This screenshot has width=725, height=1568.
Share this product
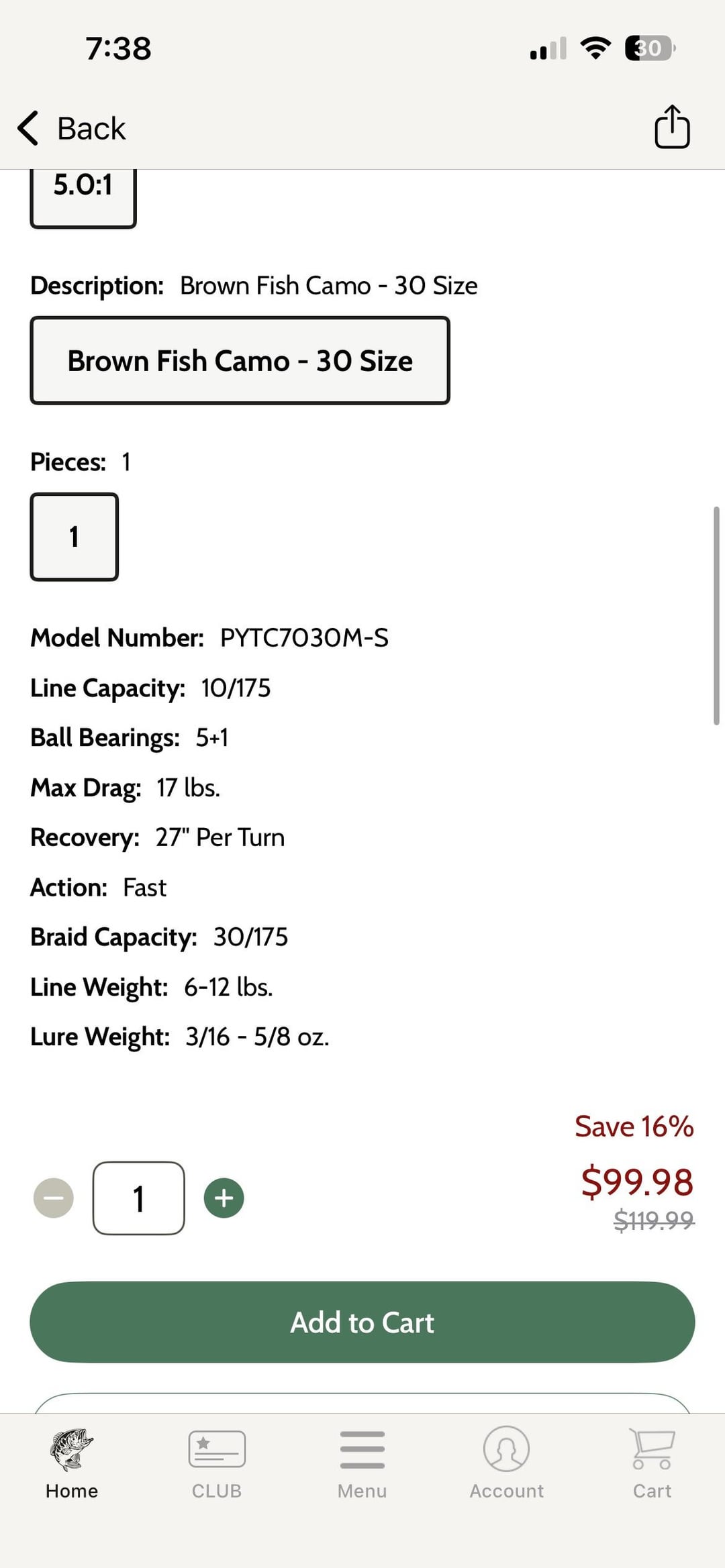pos(672,127)
